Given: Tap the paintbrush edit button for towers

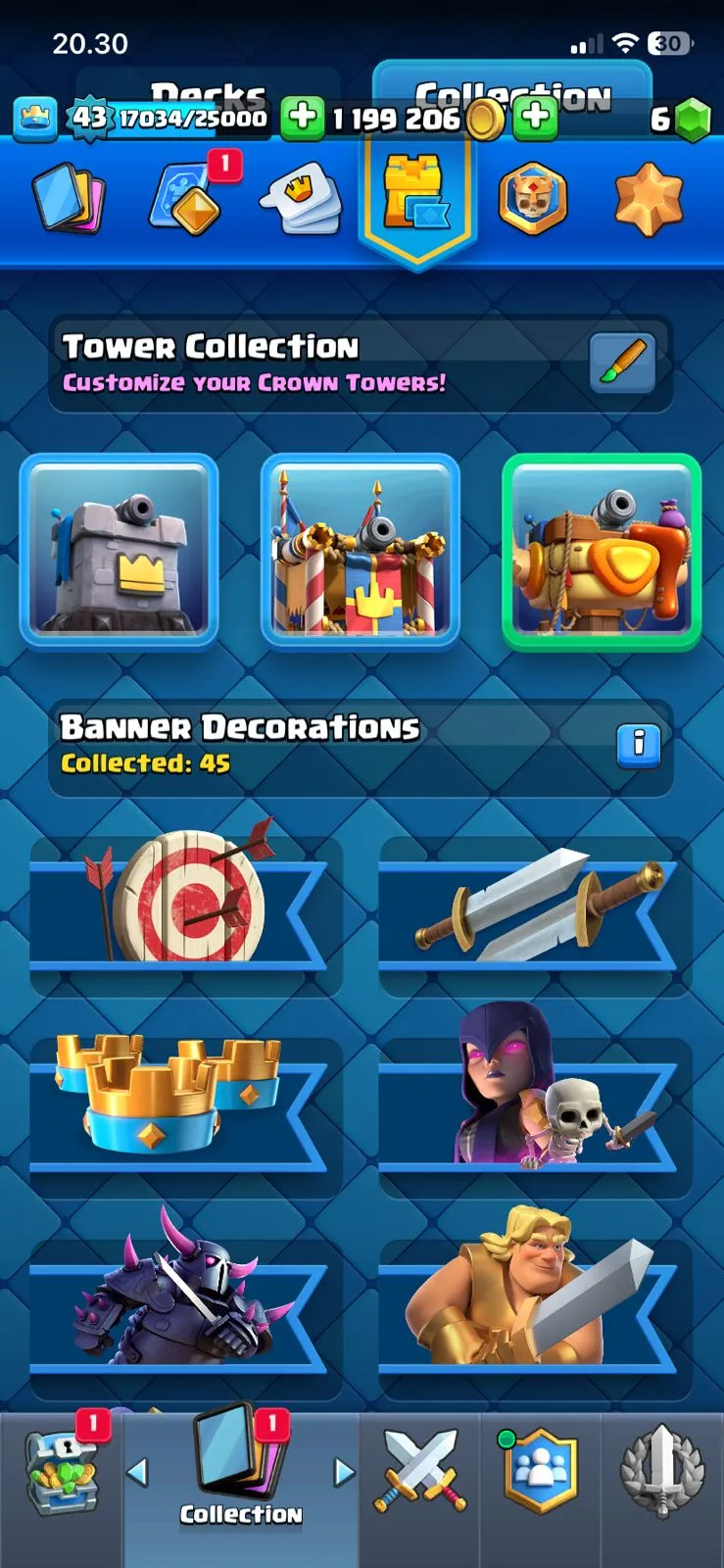Looking at the screenshot, I should tap(622, 363).
